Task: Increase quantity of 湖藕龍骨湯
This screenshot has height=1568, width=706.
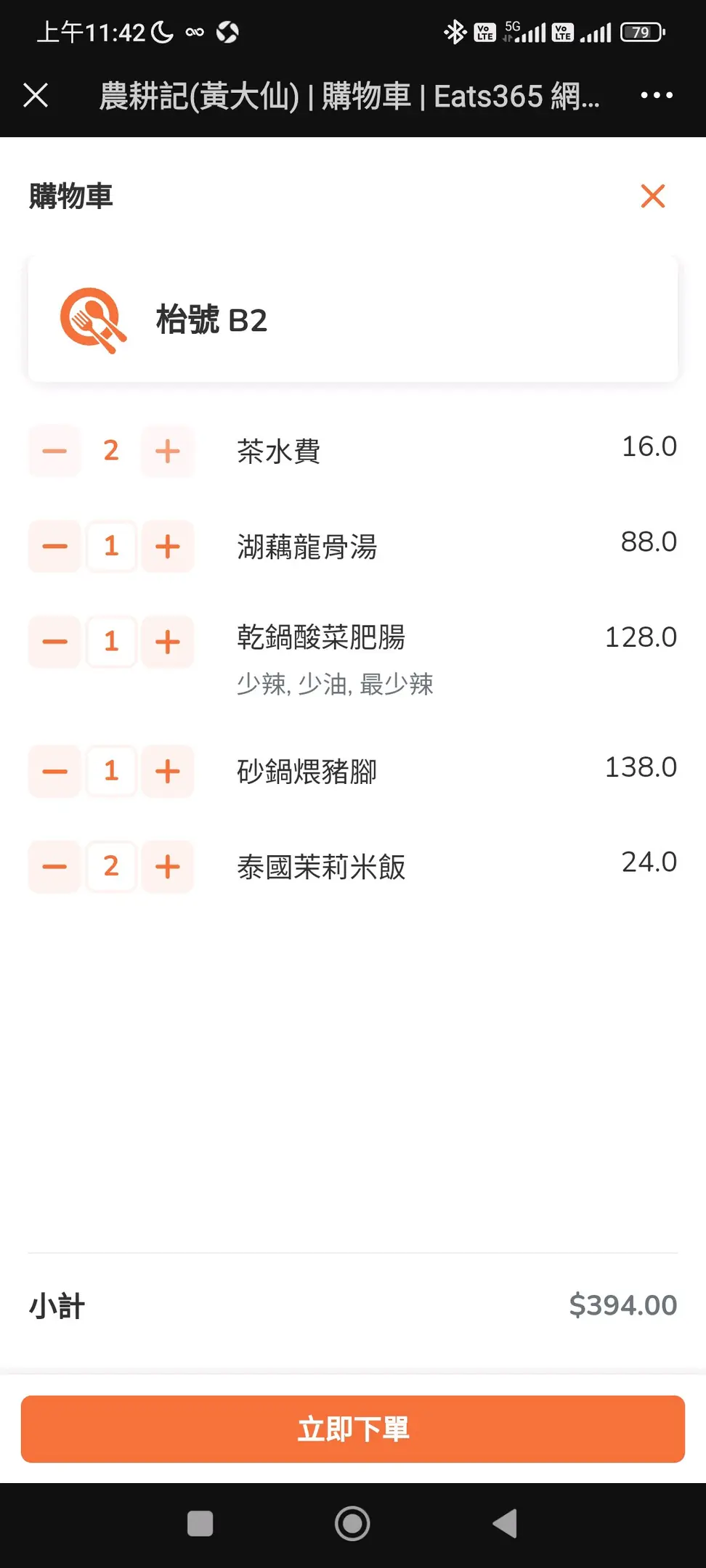Action: point(168,547)
